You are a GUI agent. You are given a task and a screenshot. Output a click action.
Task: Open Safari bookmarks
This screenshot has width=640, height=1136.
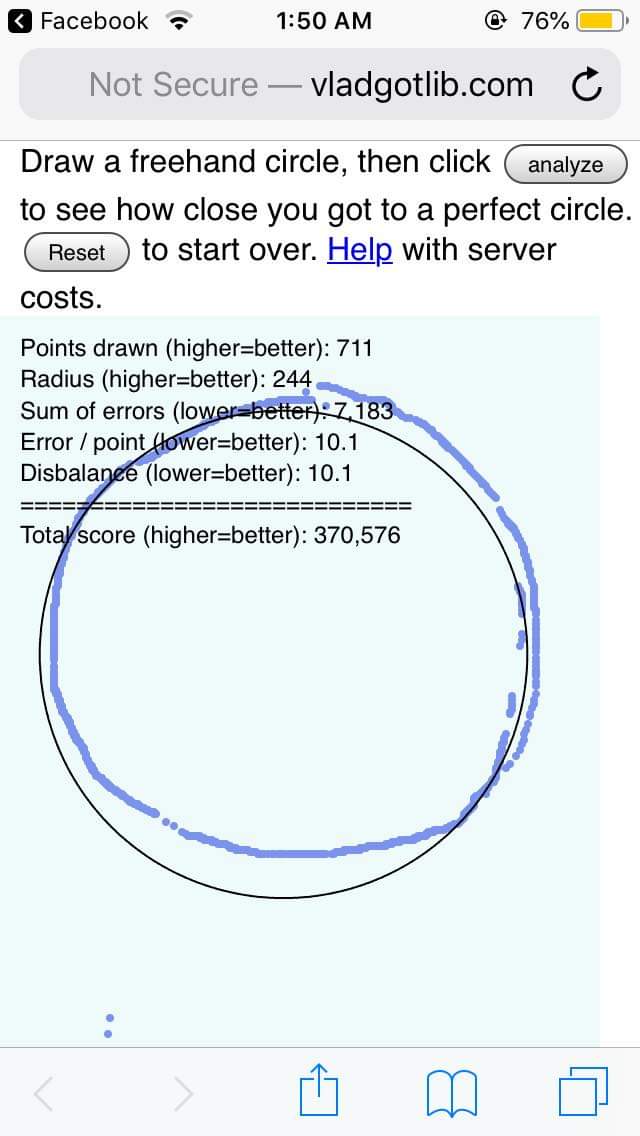pos(452,1093)
